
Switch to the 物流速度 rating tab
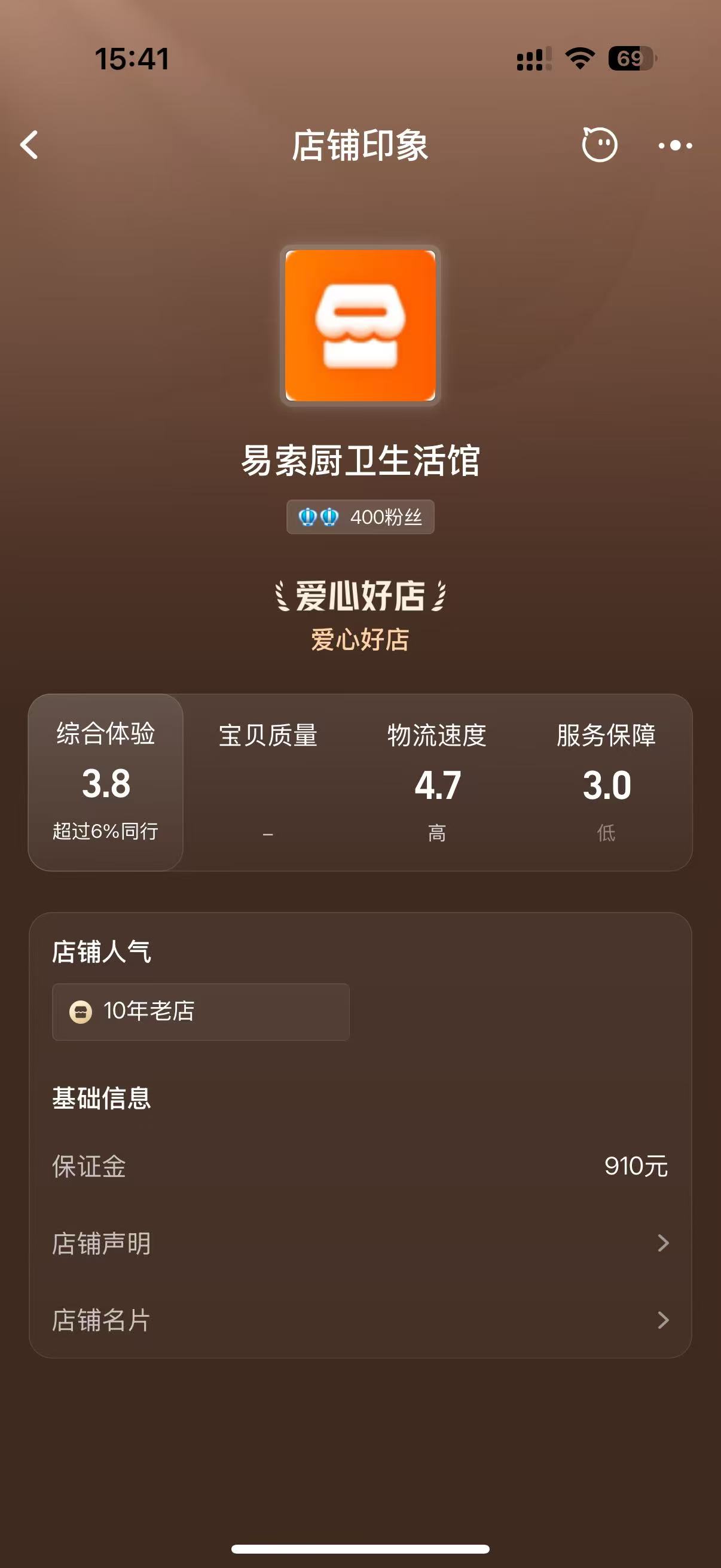[437, 782]
